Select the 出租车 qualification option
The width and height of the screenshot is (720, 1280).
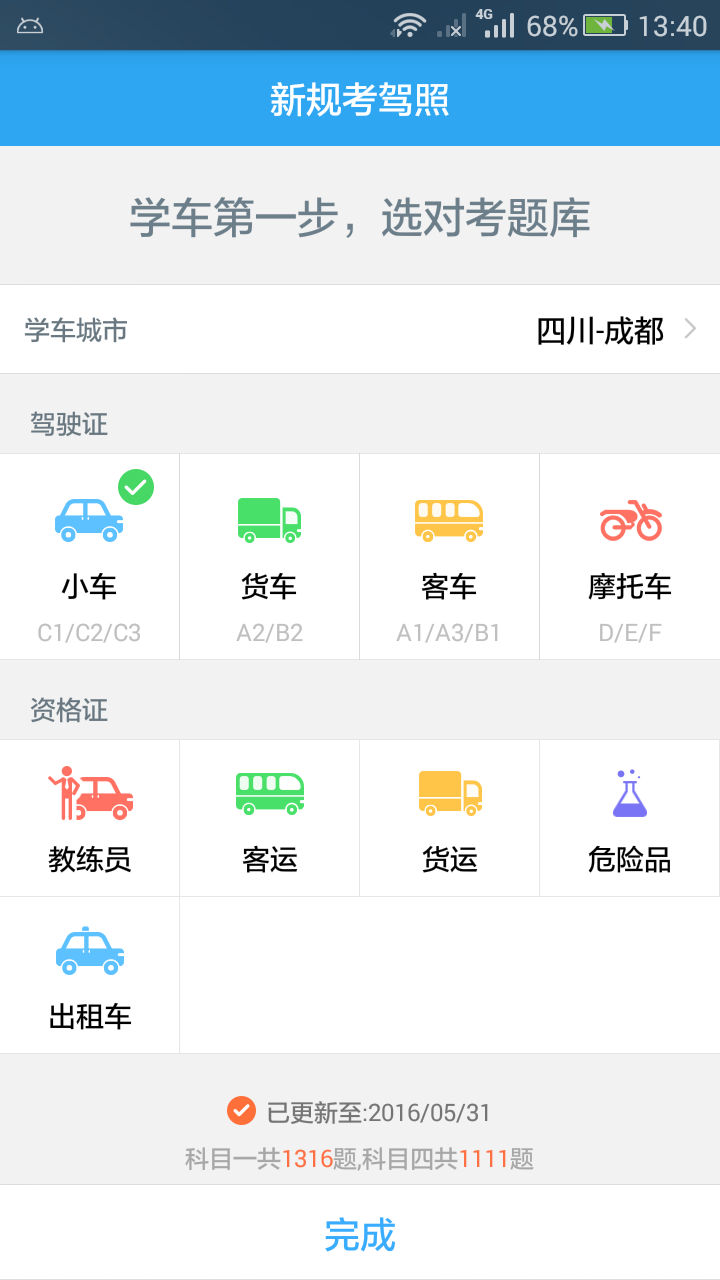pyautogui.click(x=90, y=976)
